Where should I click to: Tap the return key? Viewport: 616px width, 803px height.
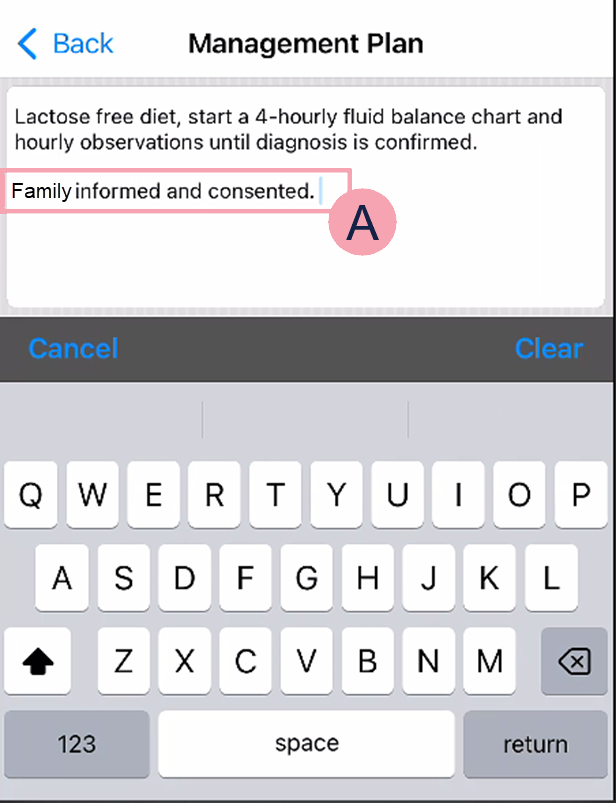535,744
